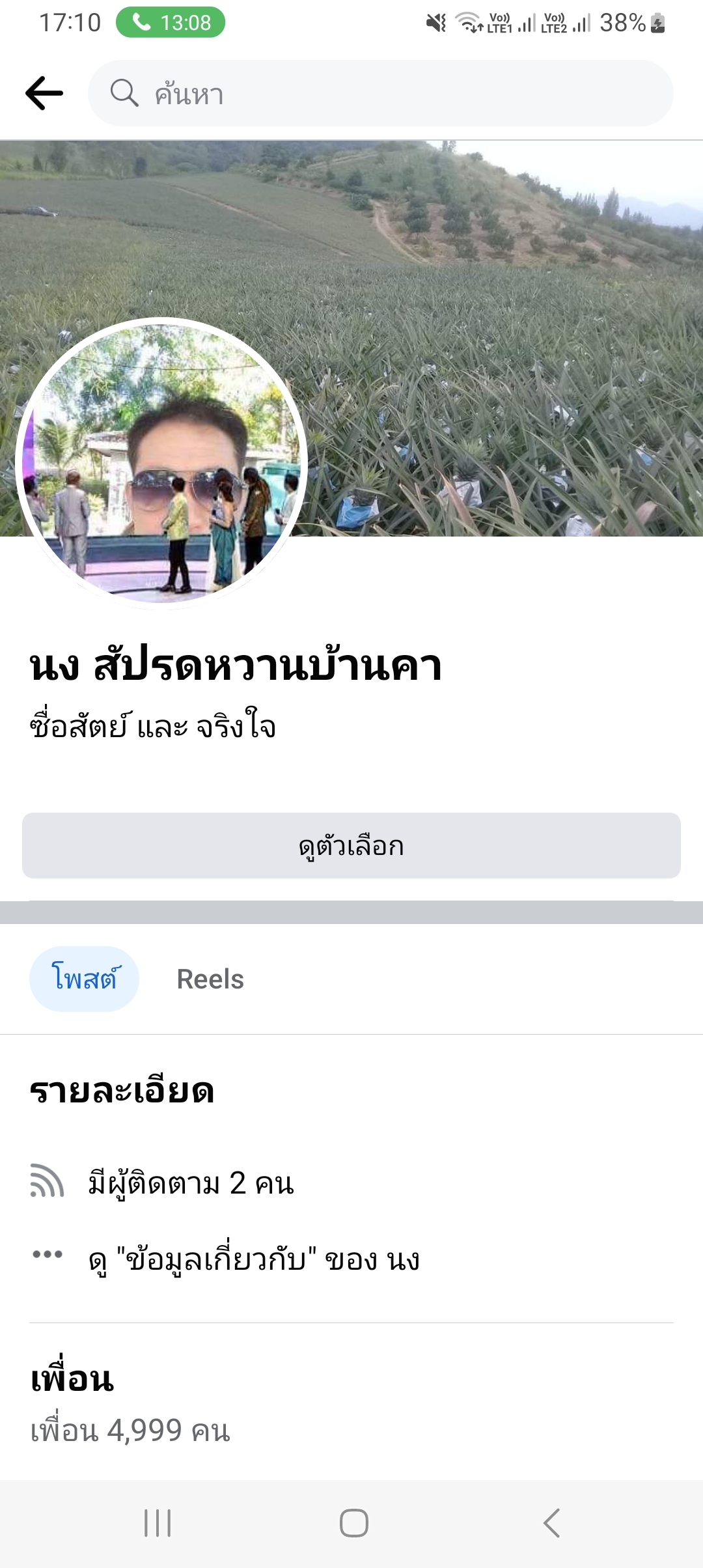Switch to the Reels tab

click(210, 979)
